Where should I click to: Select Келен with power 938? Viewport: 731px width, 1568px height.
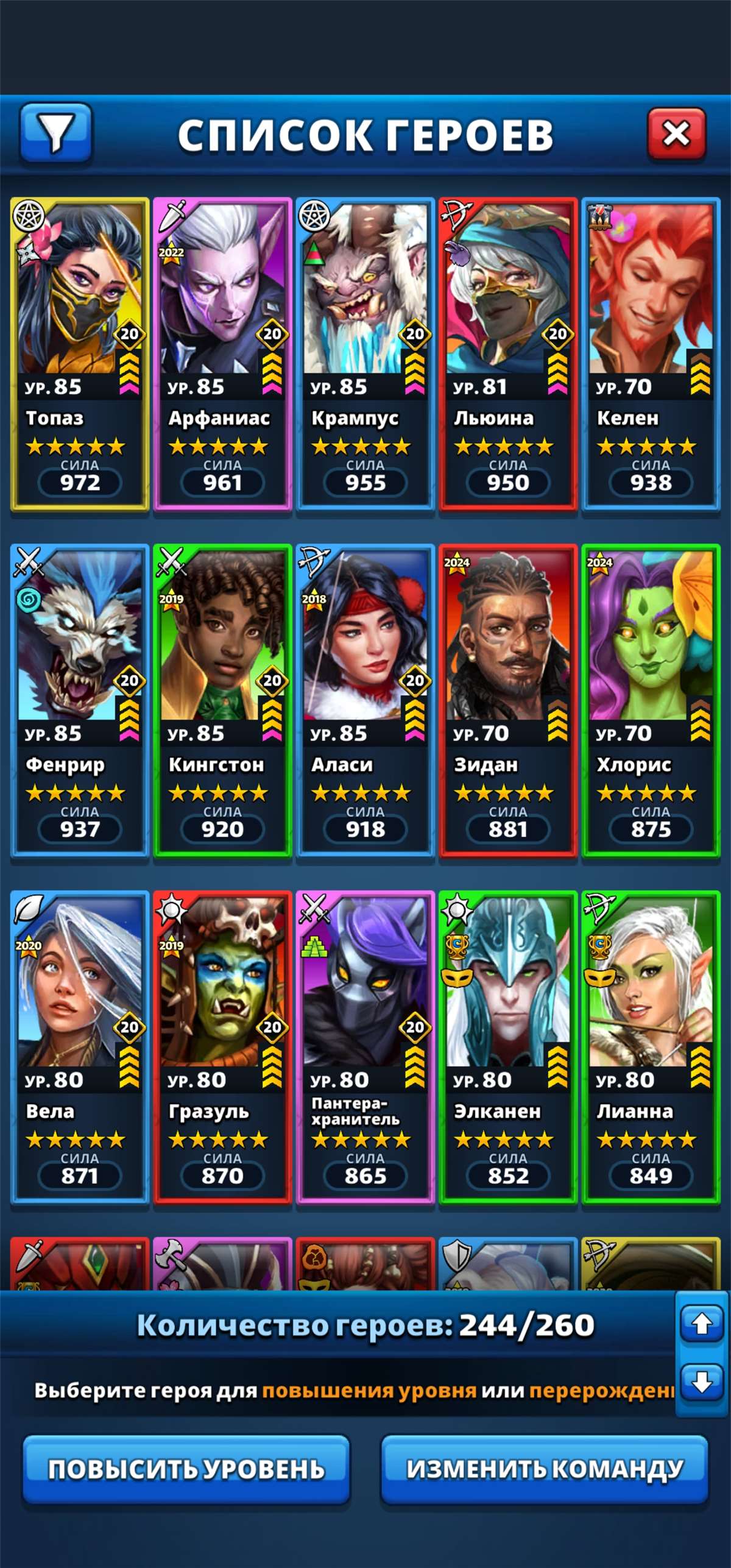click(651, 353)
